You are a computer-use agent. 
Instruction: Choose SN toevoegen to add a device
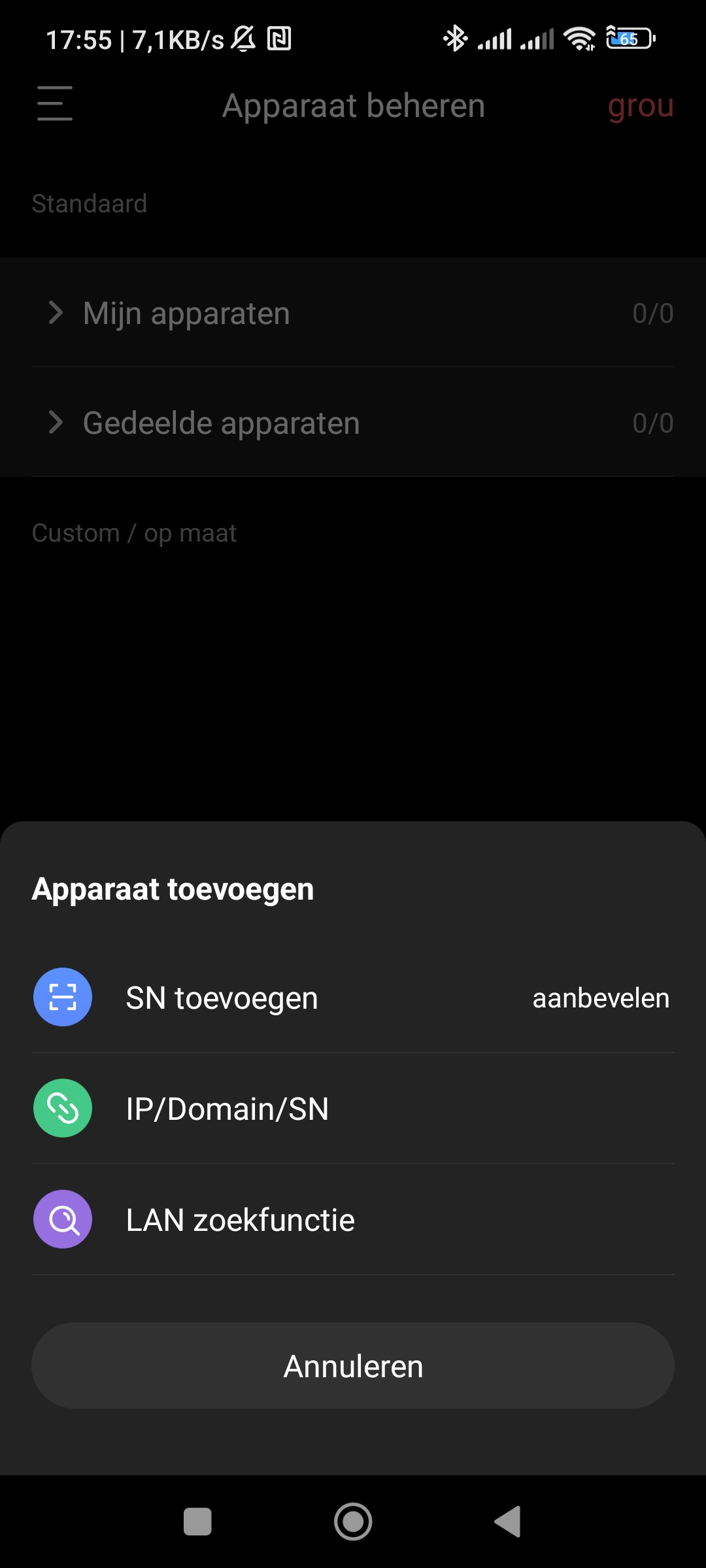(222, 998)
